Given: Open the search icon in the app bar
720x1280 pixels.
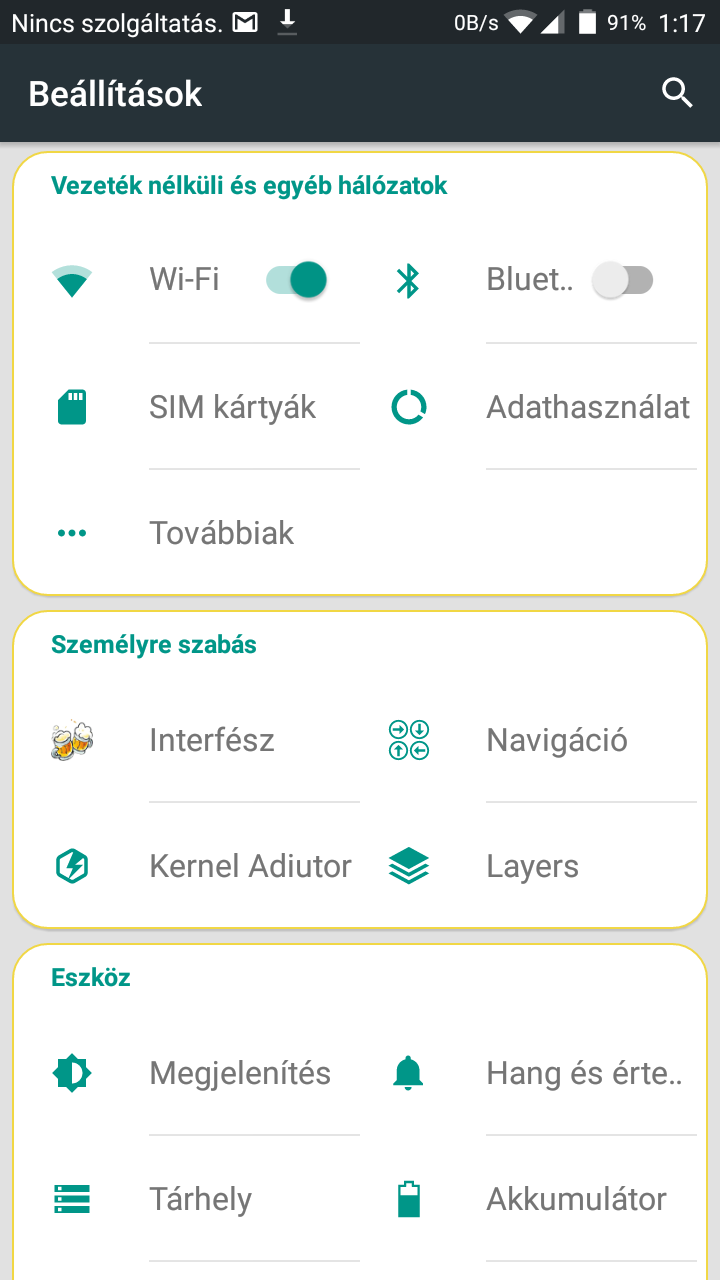Looking at the screenshot, I should pyautogui.click(x=677, y=93).
